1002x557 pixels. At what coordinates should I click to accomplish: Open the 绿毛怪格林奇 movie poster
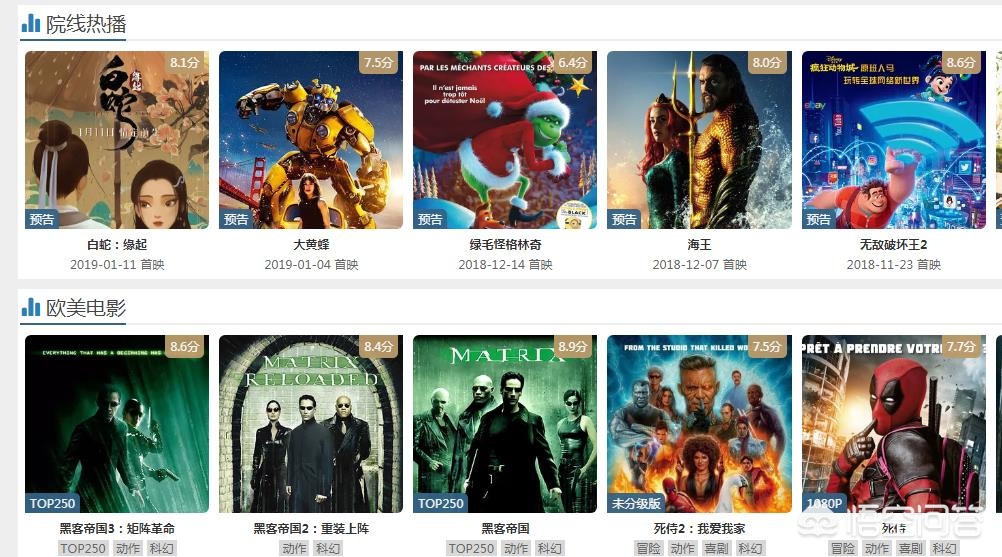pos(505,140)
